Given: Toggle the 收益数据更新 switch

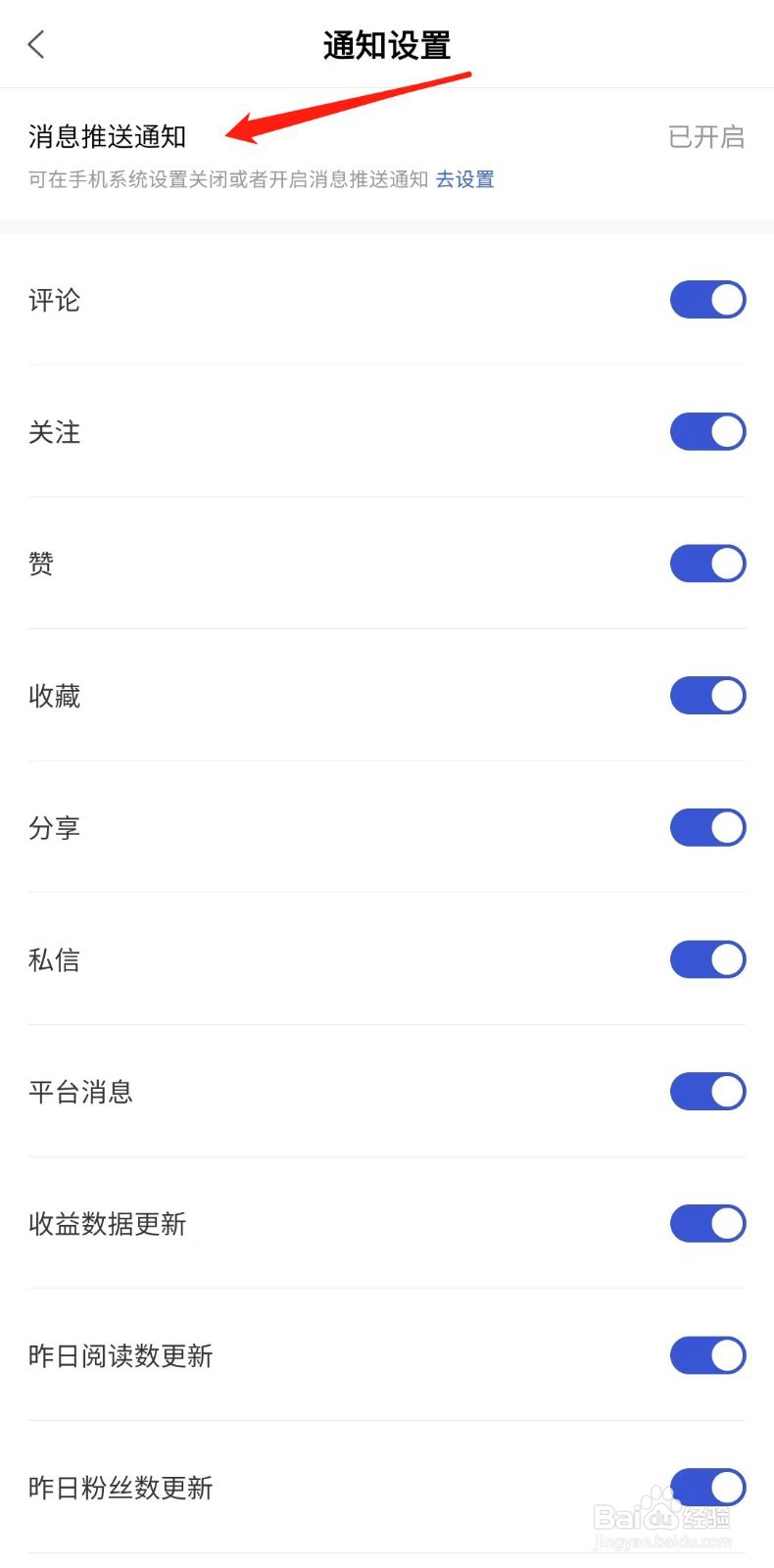Looking at the screenshot, I should pos(707,1224).
